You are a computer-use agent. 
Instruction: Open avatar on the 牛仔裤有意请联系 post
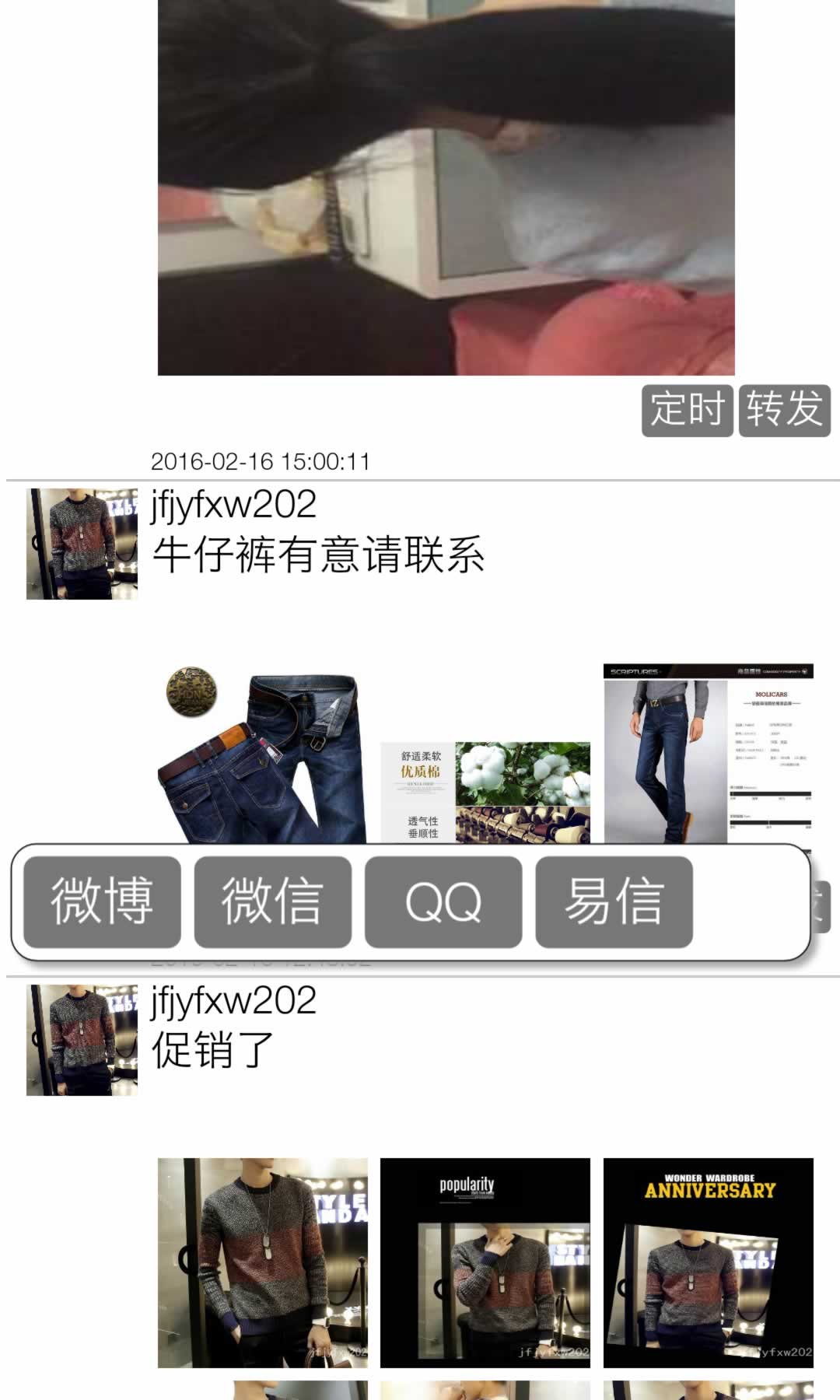[82, 544]
